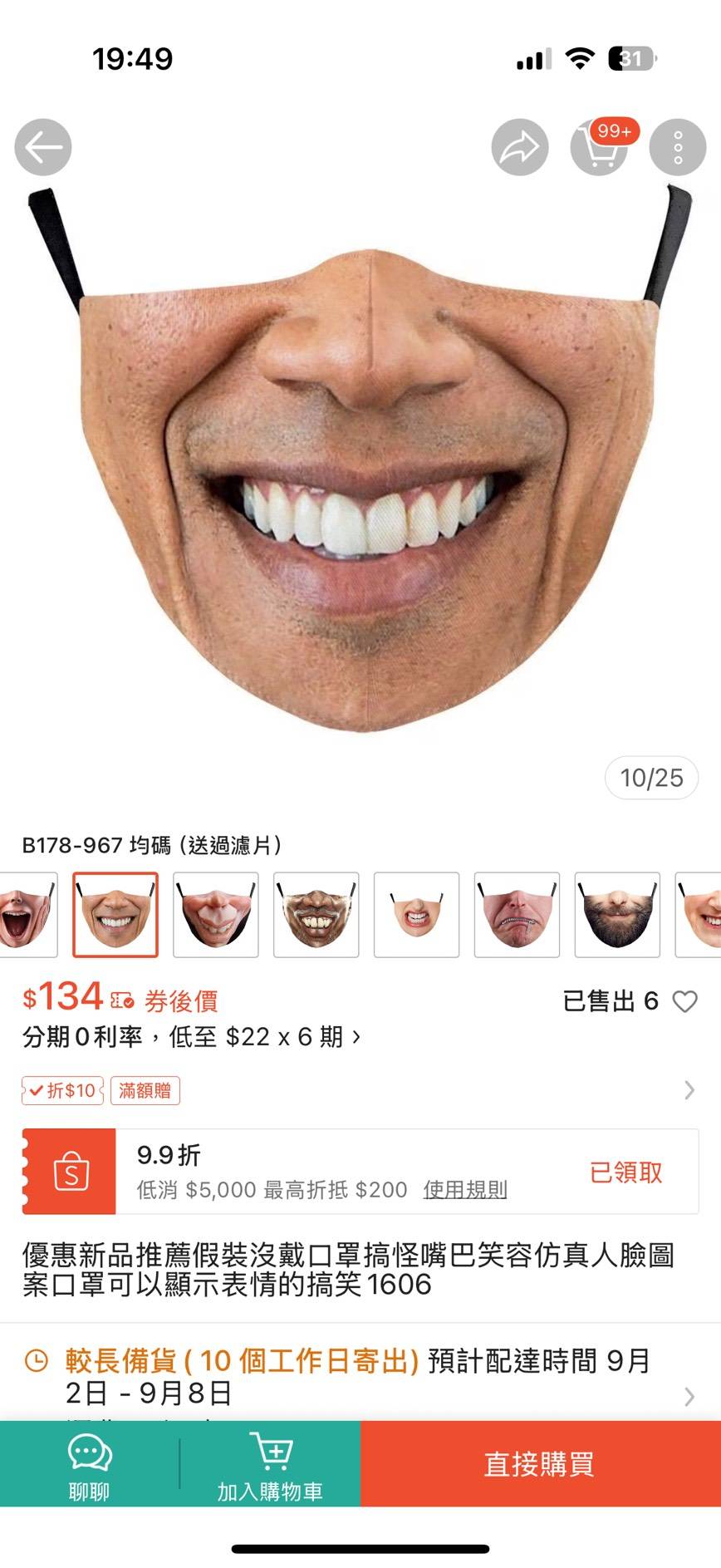The height and width of the screenshot is (1568, 721).
Task: Go back using the back arrow
Action: point(43,147)
